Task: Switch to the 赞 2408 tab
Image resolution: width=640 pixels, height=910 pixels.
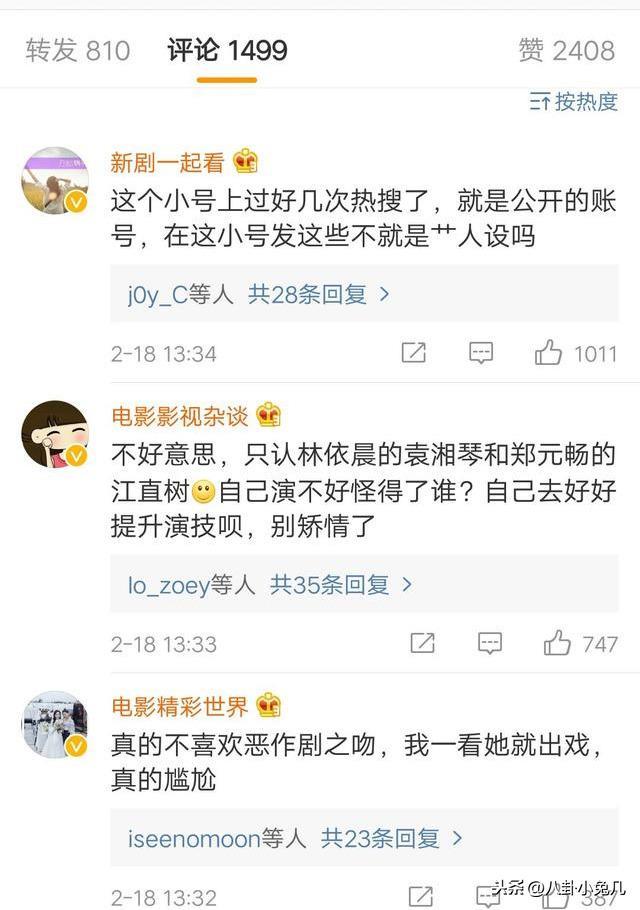Action: [566, 50]
